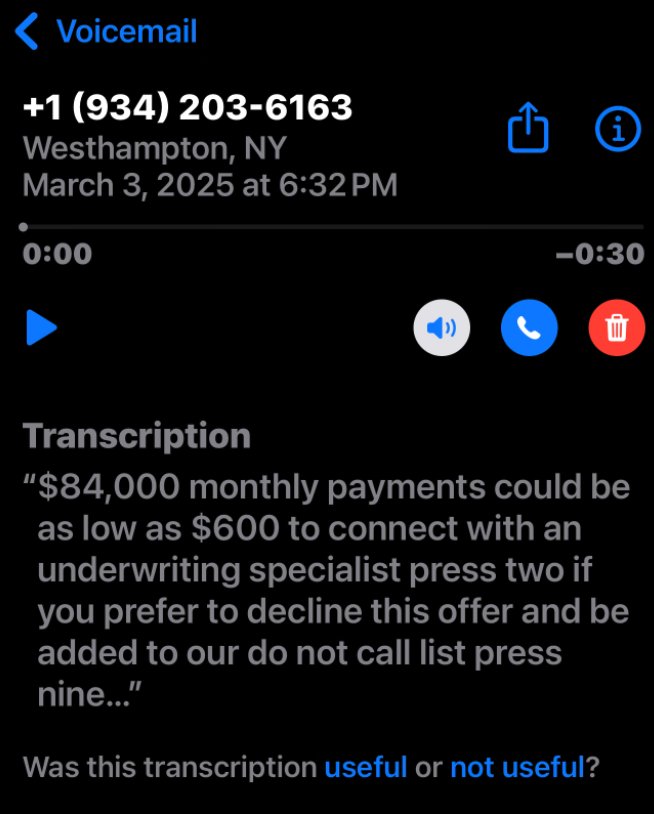Open the caller info details
The width and height of the screenshot is (654, 814).
(617, 128)
